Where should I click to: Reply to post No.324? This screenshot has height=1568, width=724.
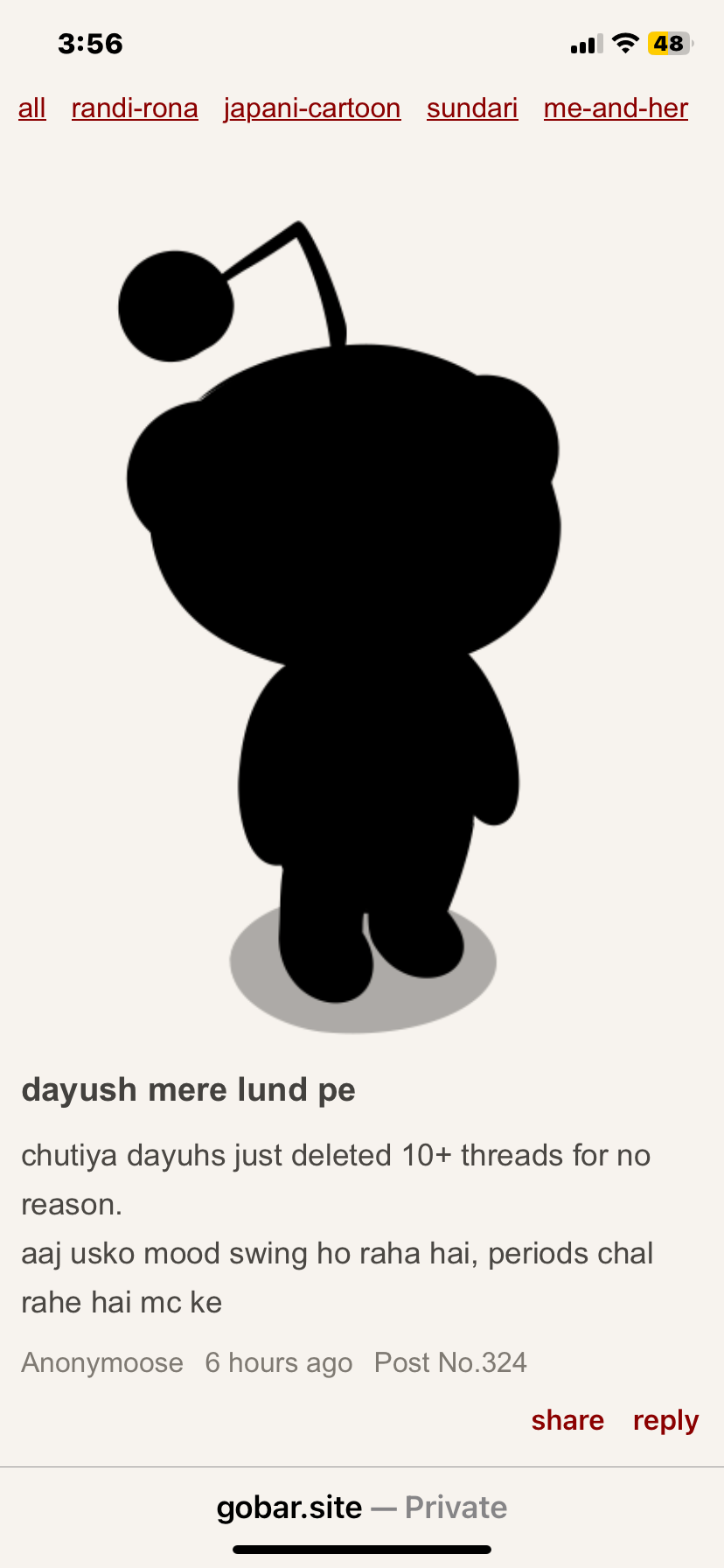665,1420
